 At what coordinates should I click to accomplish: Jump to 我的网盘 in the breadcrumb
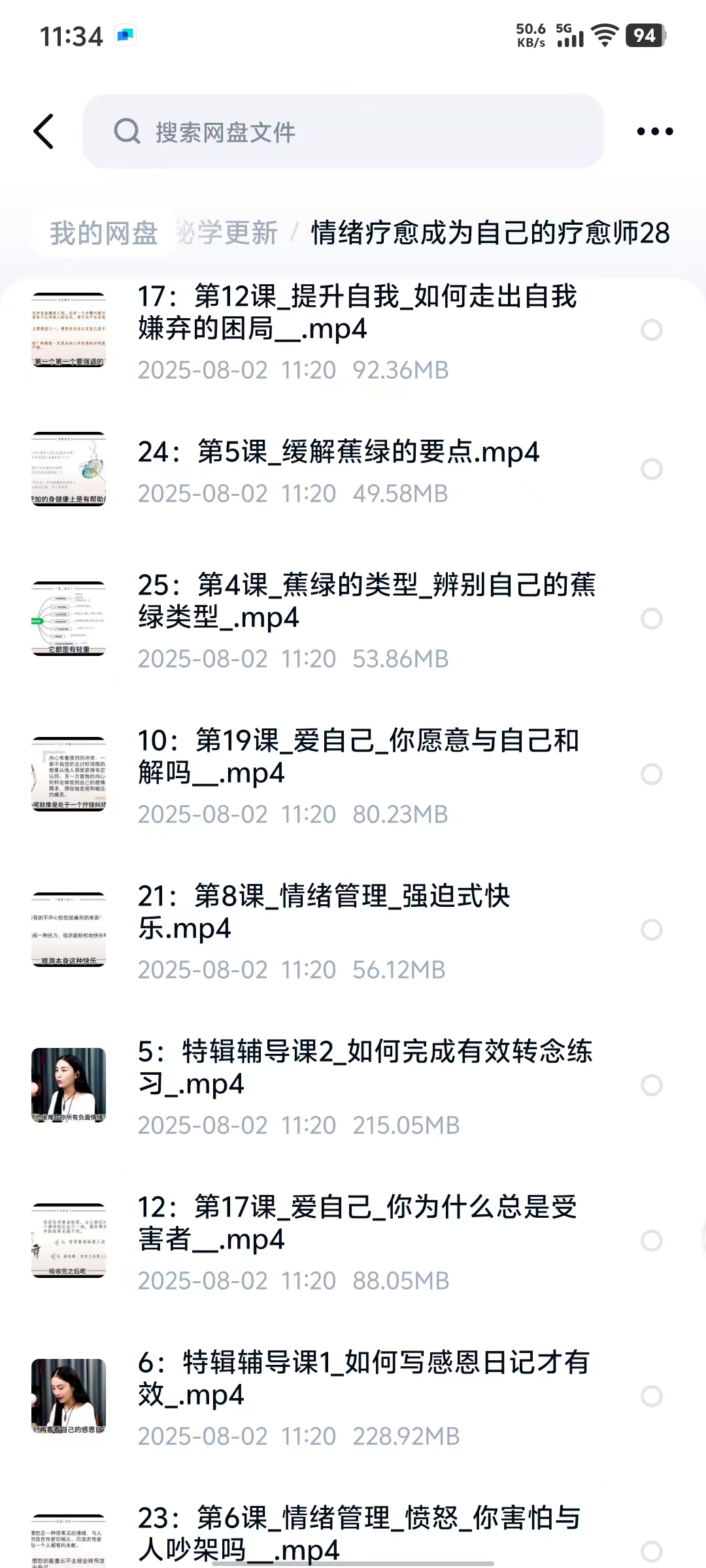pyautogui.click(x=104, y=233)
